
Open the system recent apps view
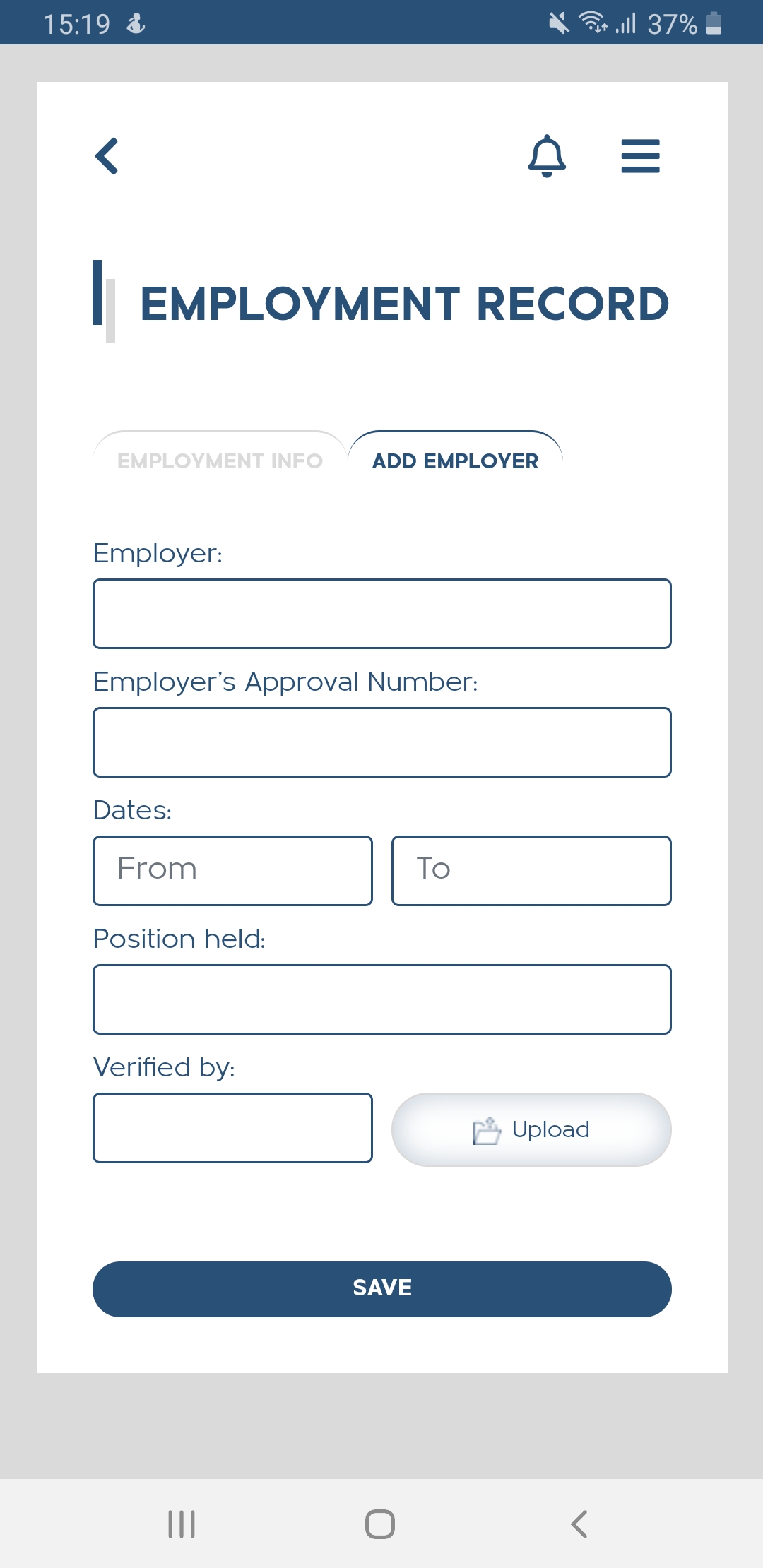(182, 1524)
